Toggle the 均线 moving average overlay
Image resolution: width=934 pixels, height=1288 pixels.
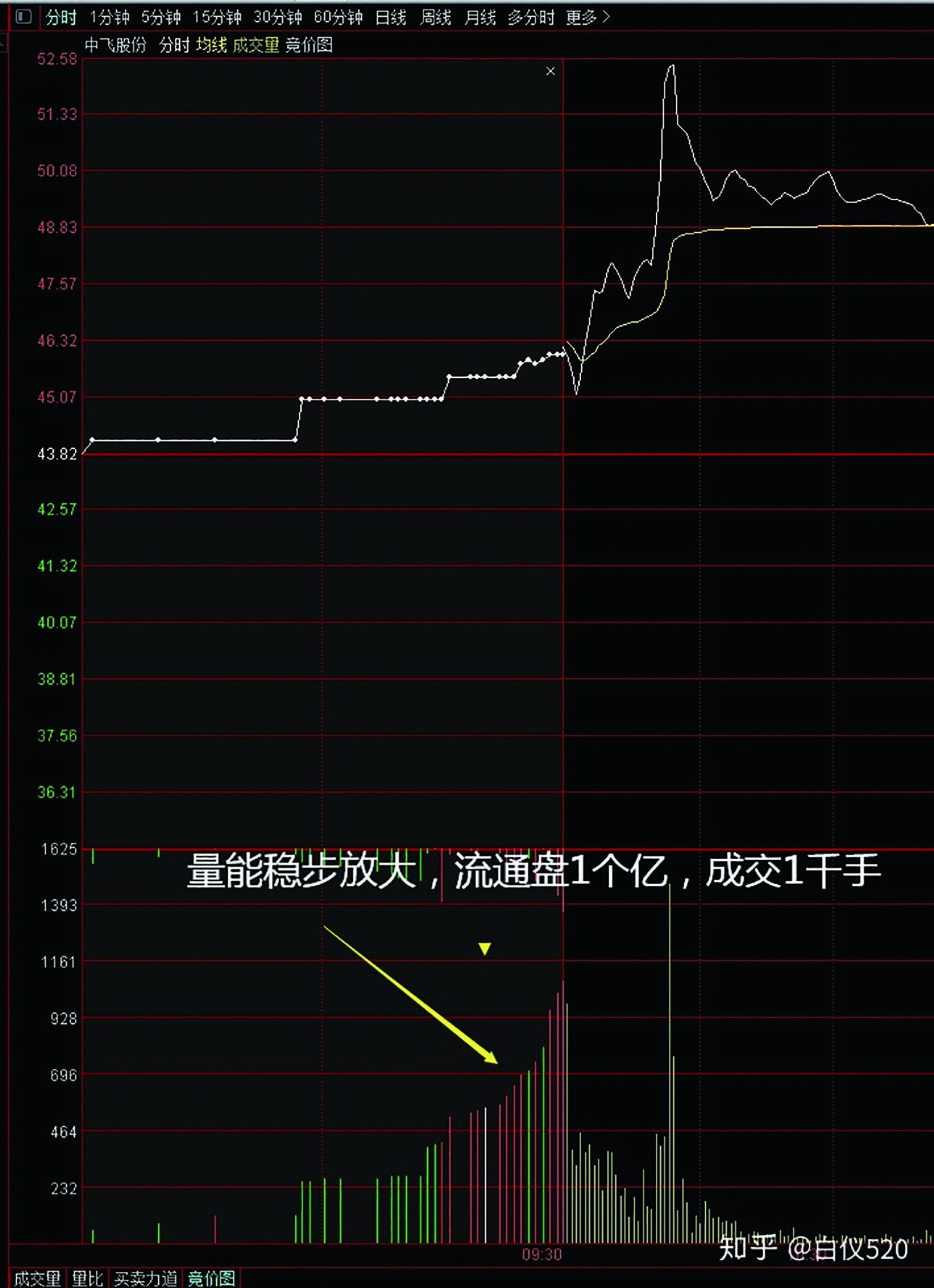click(x=211, y=45)
